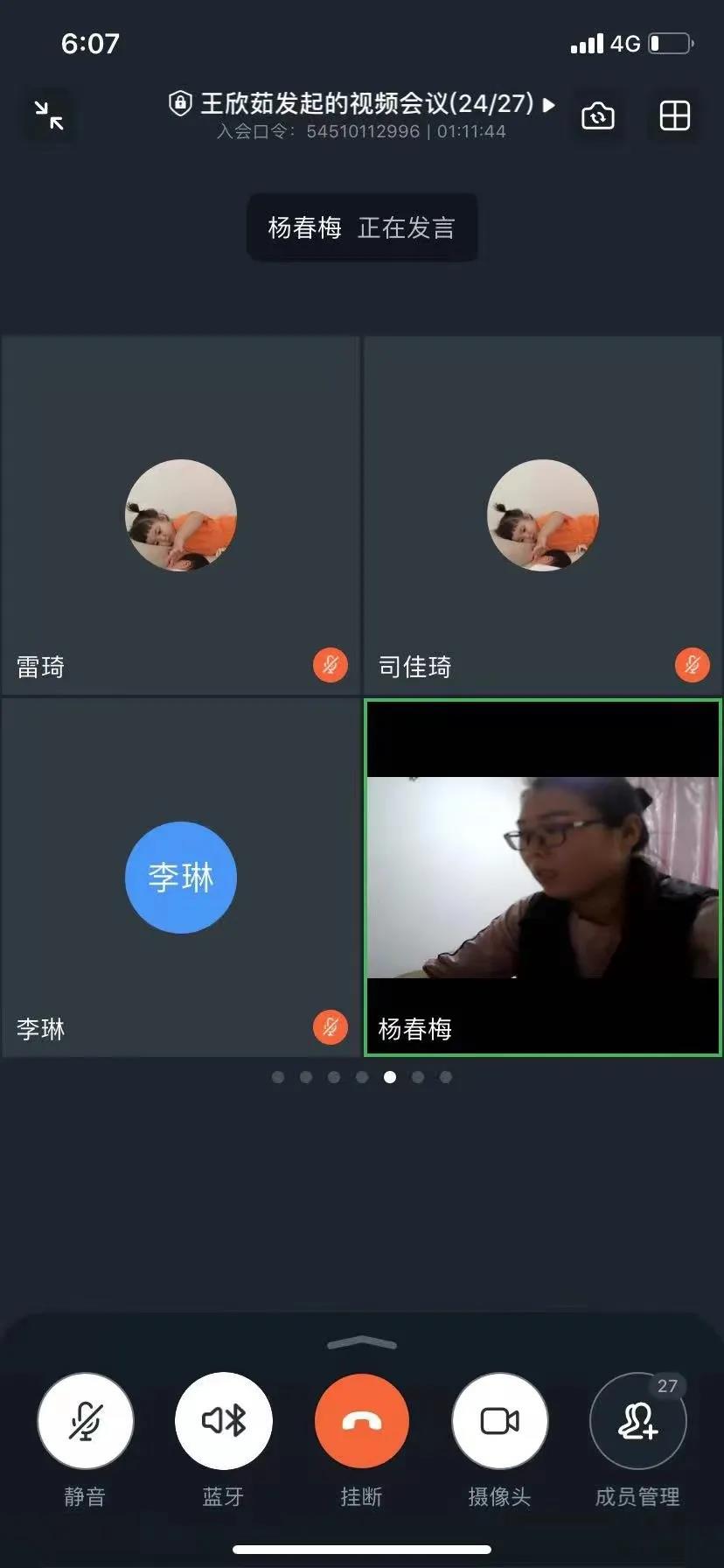Expand meeting details via title arrow

tap(549, 105)
